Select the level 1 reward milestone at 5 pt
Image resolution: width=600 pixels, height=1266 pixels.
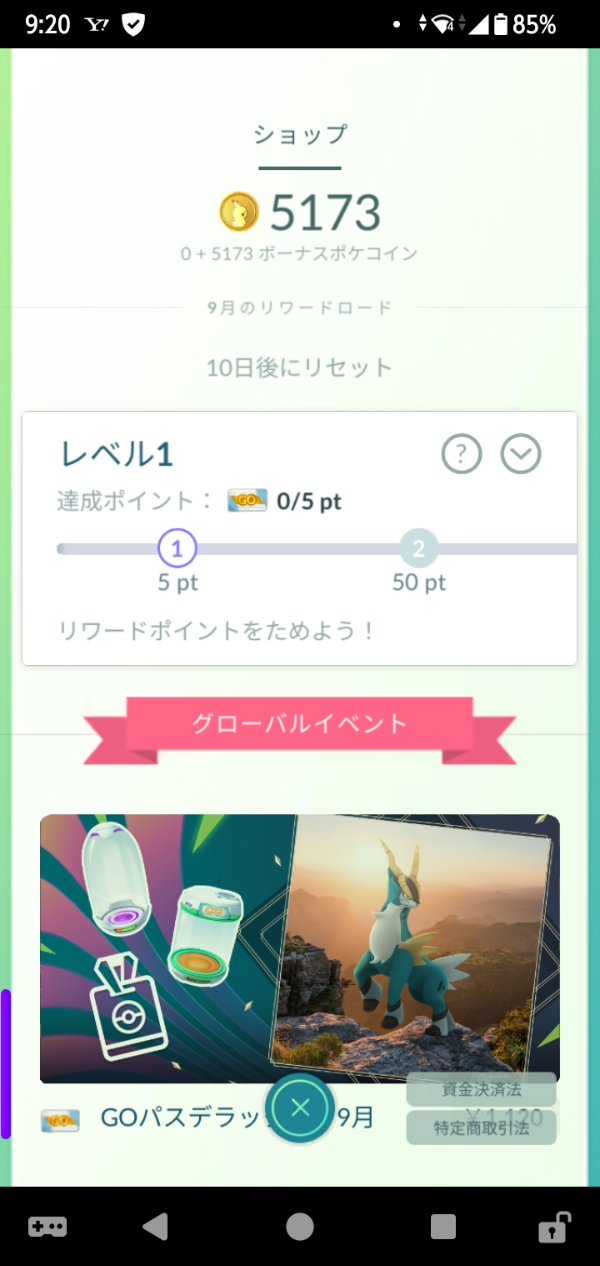pos(177,548)
